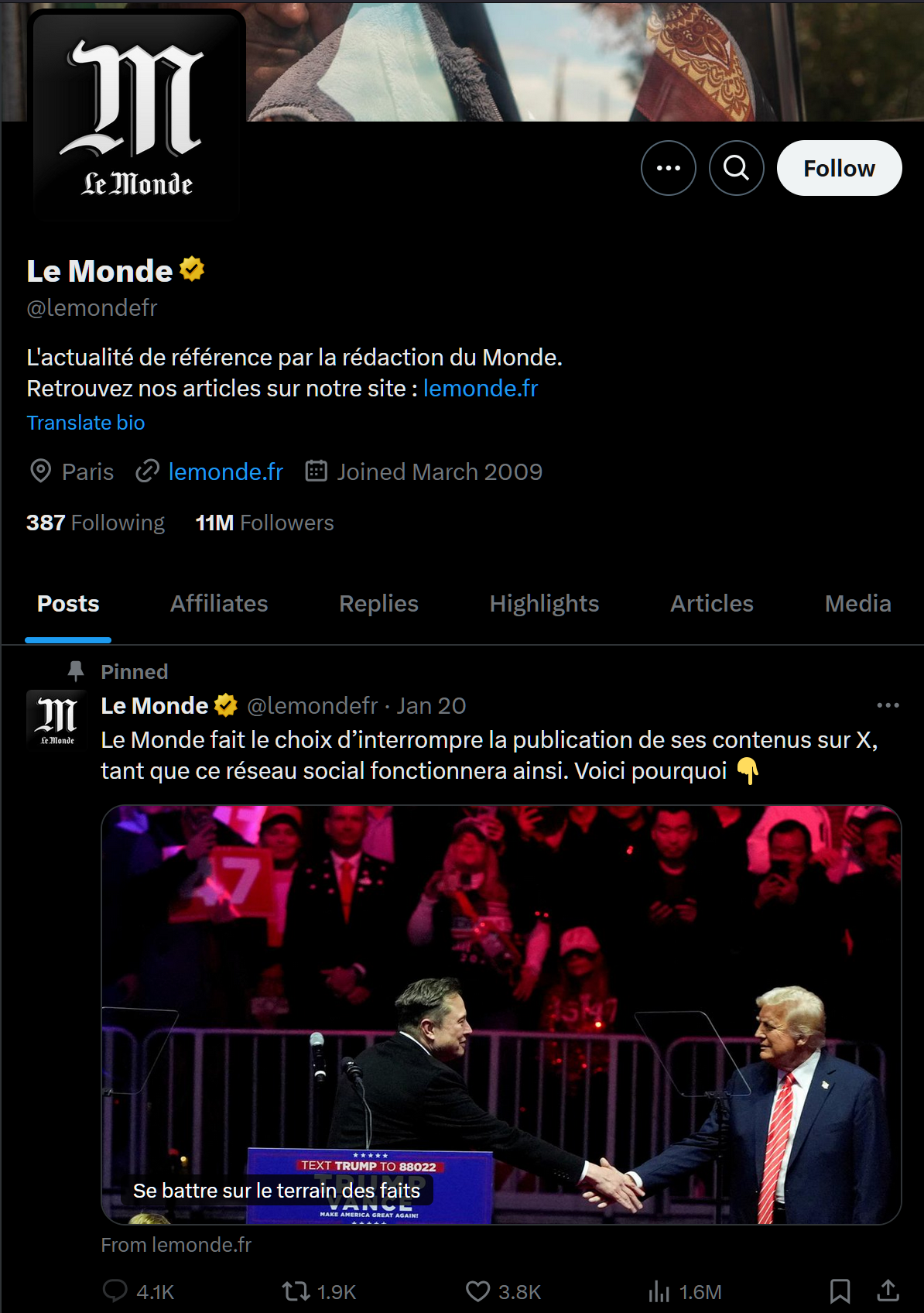Switch to the Replies tab

pyautogui.click(x=378, y=603)
